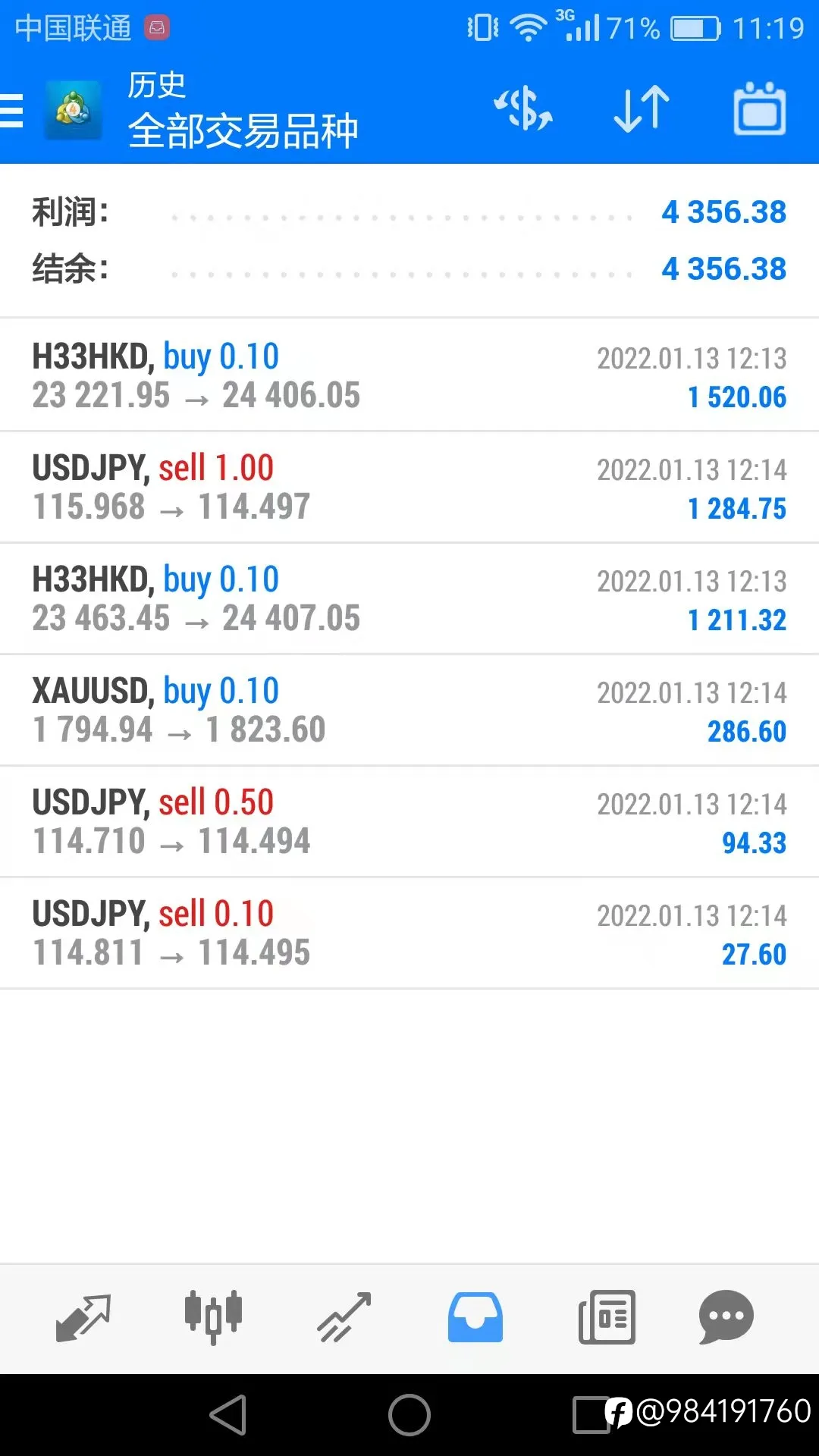Screen dimensions: 819x1456
Task: Open USDJPY sell 1.00 trade
Action: tap(409, 487)
